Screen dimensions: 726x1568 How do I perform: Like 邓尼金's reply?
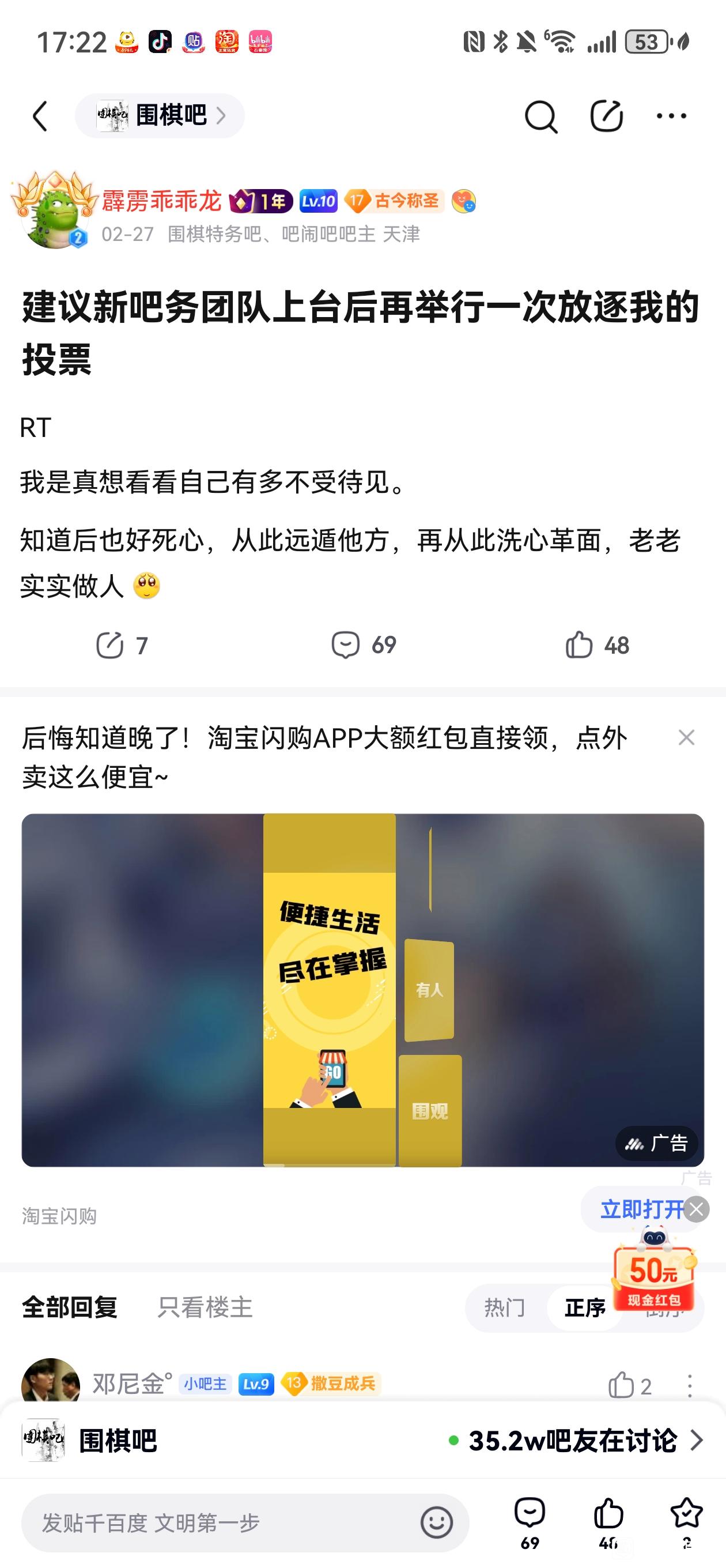[x=630, y=1385]
